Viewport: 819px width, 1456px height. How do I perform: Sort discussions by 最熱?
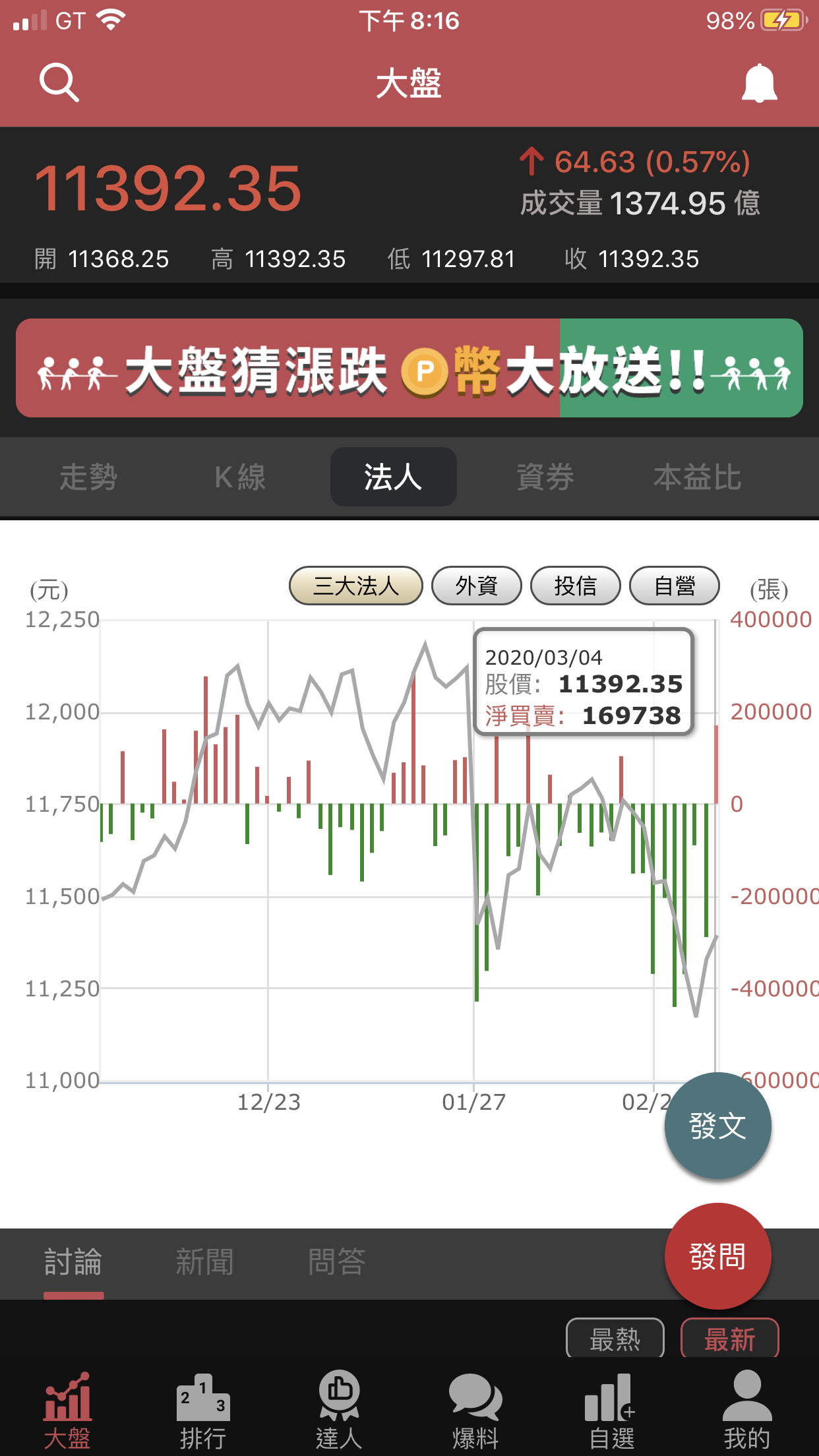coord(615,1339)
